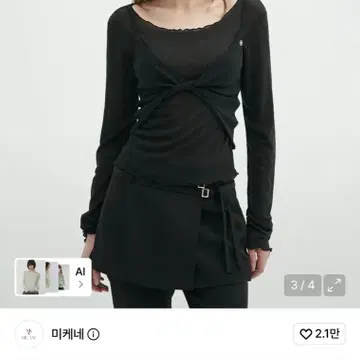Expand the product image to fullscreen
Viewport: 360px width, 360px height.
334,285
